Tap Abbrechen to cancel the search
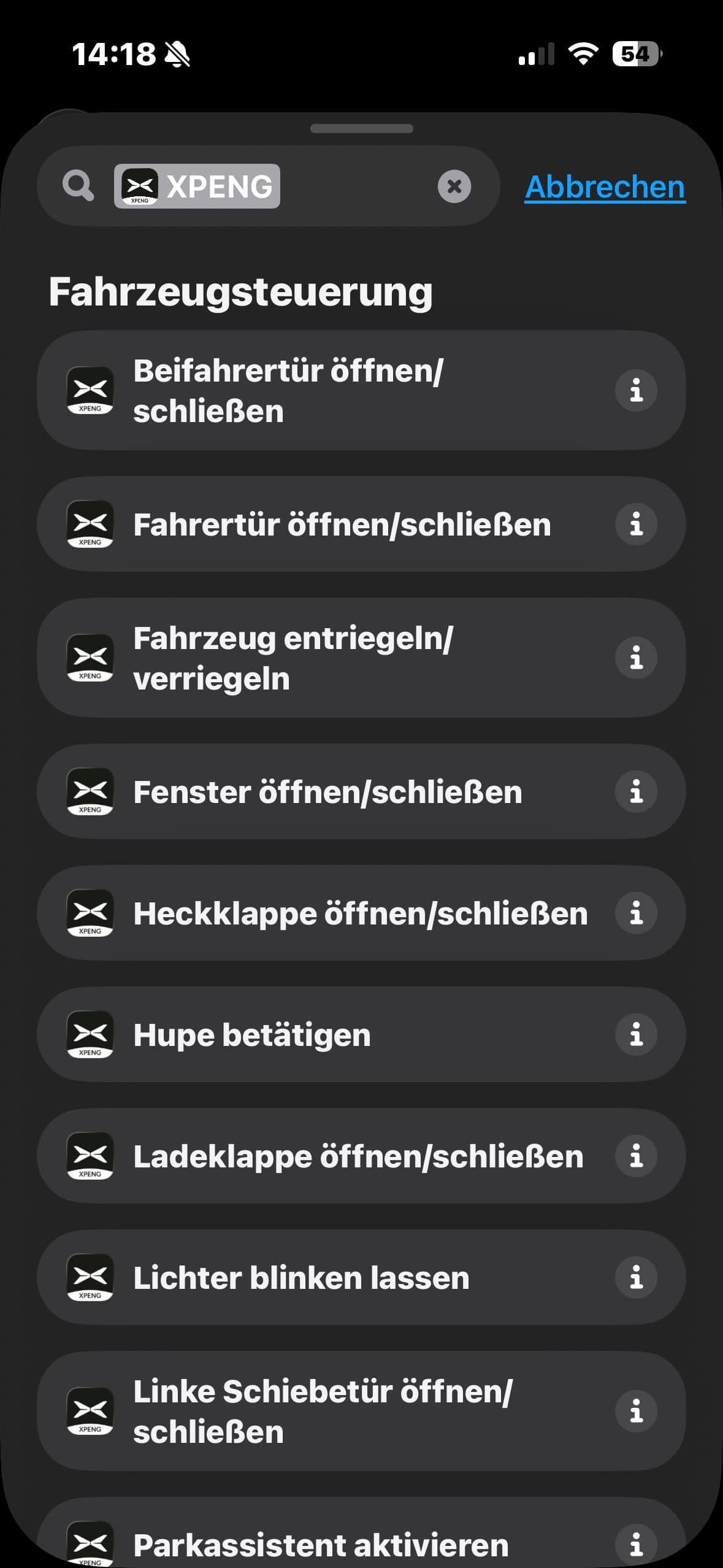Viewport: 723px width, 1568px height. tap(605, 186)
